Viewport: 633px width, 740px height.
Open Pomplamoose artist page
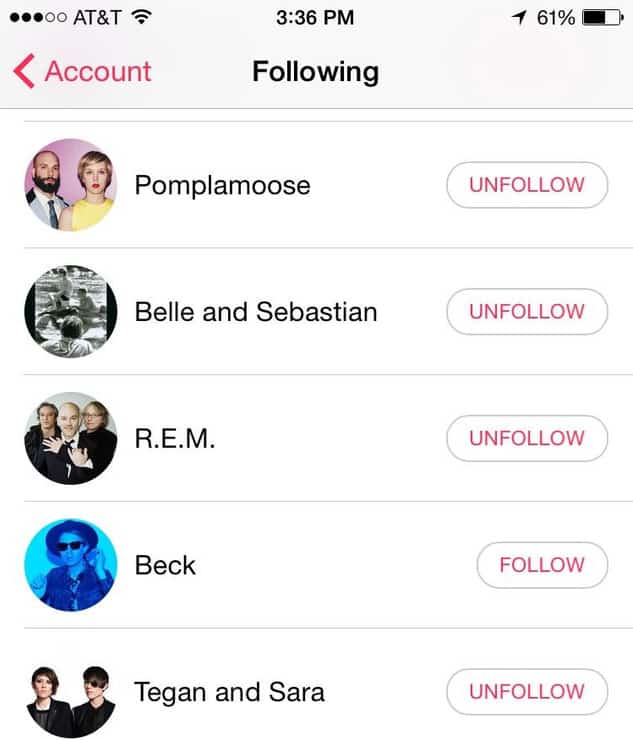click(222, 186)
